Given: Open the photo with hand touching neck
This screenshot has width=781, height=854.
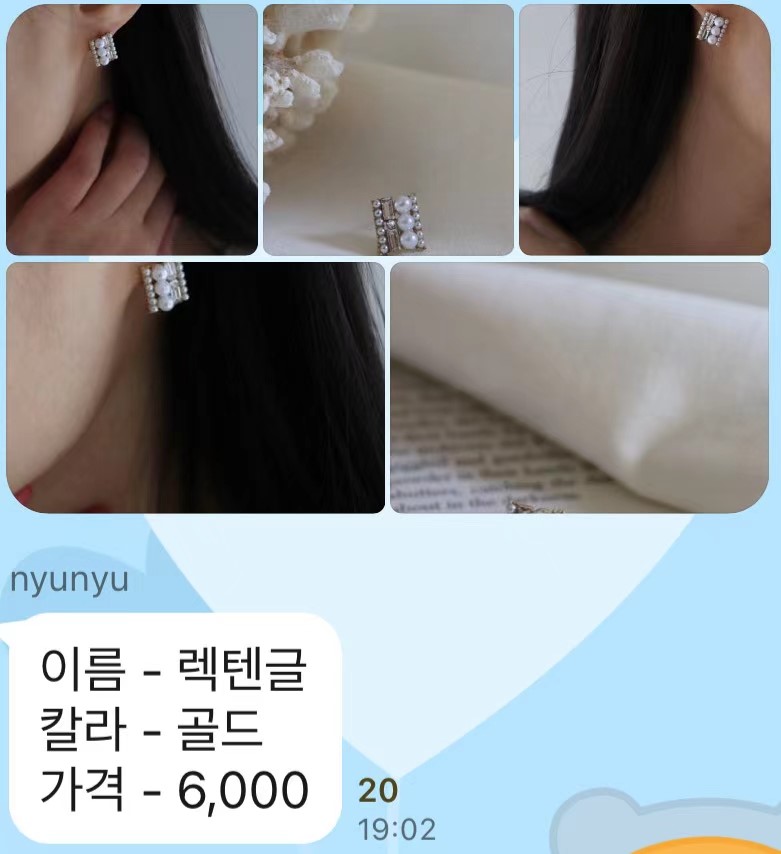Looking at the screenshot, I should tap(132, 130).
